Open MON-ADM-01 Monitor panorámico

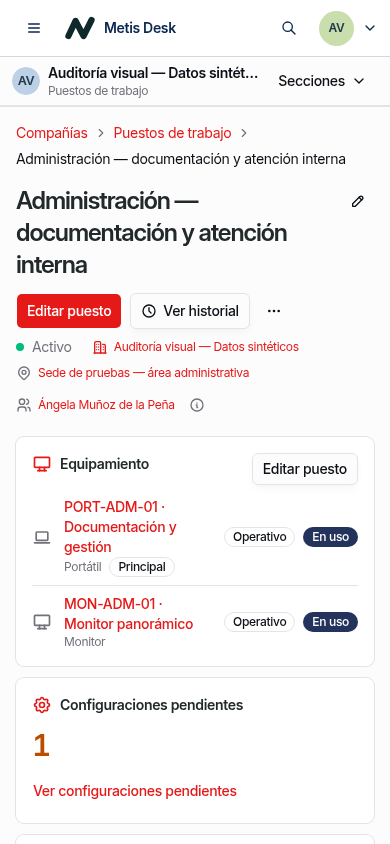coord(129,614)
